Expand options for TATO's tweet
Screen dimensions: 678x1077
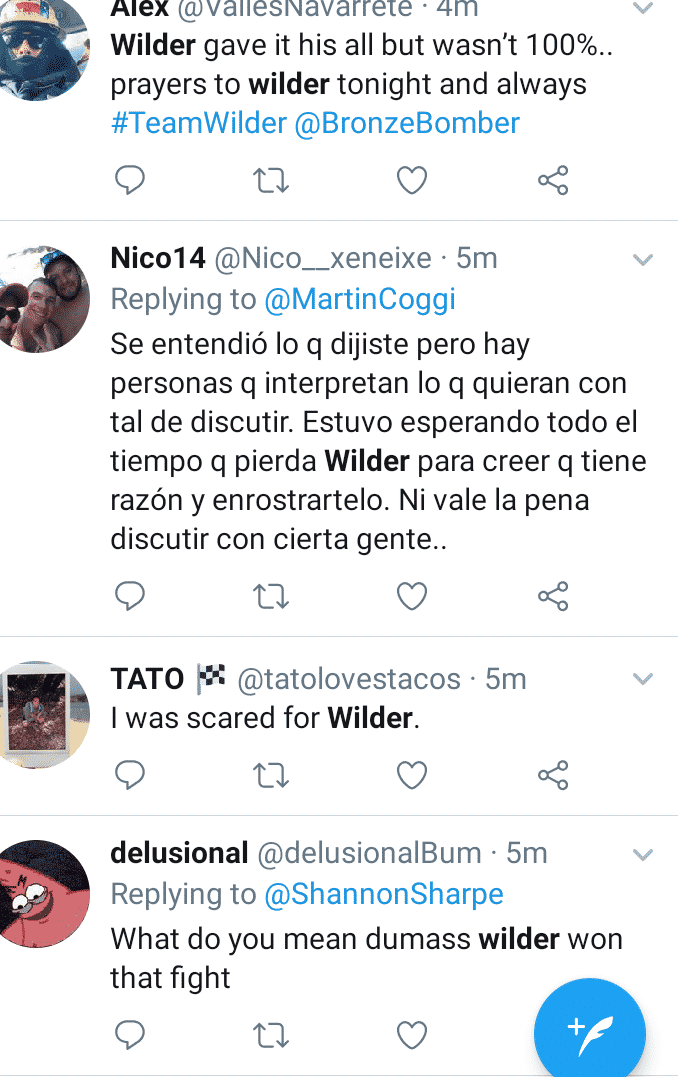tap(643, 680)
